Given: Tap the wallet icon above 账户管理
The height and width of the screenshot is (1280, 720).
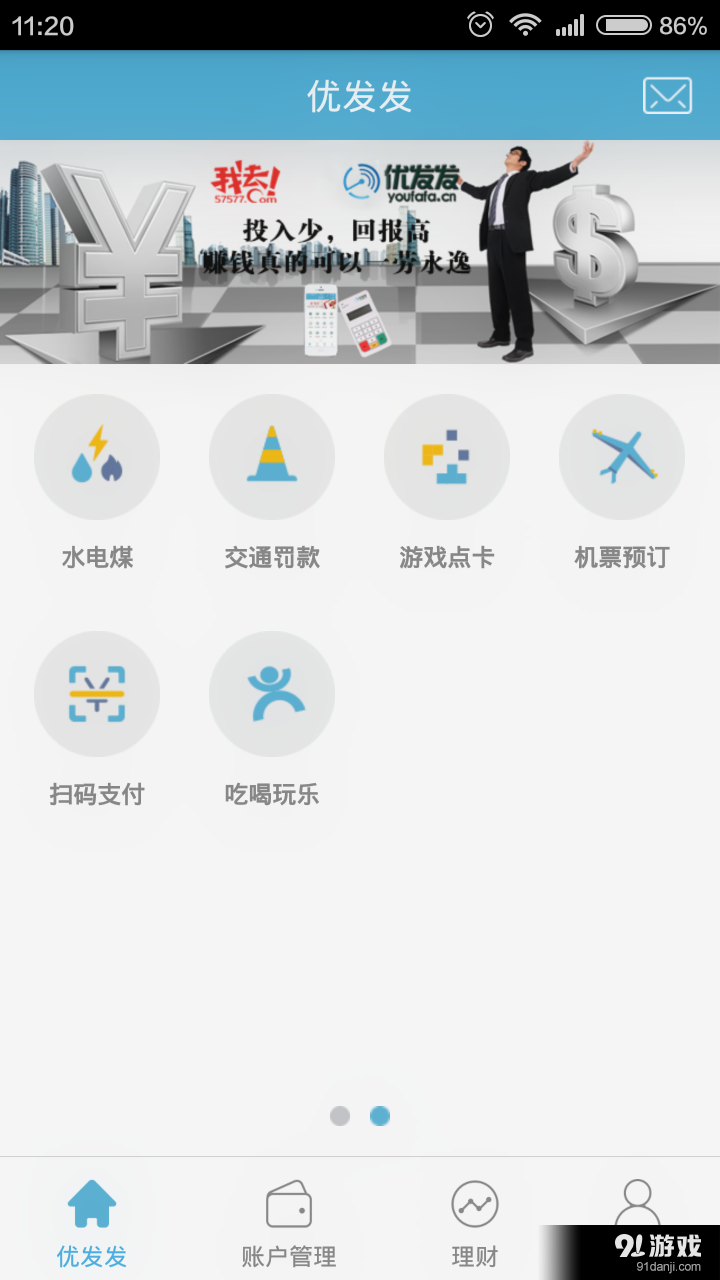Looking at the screenshot, I should (x=290, y=1203).
